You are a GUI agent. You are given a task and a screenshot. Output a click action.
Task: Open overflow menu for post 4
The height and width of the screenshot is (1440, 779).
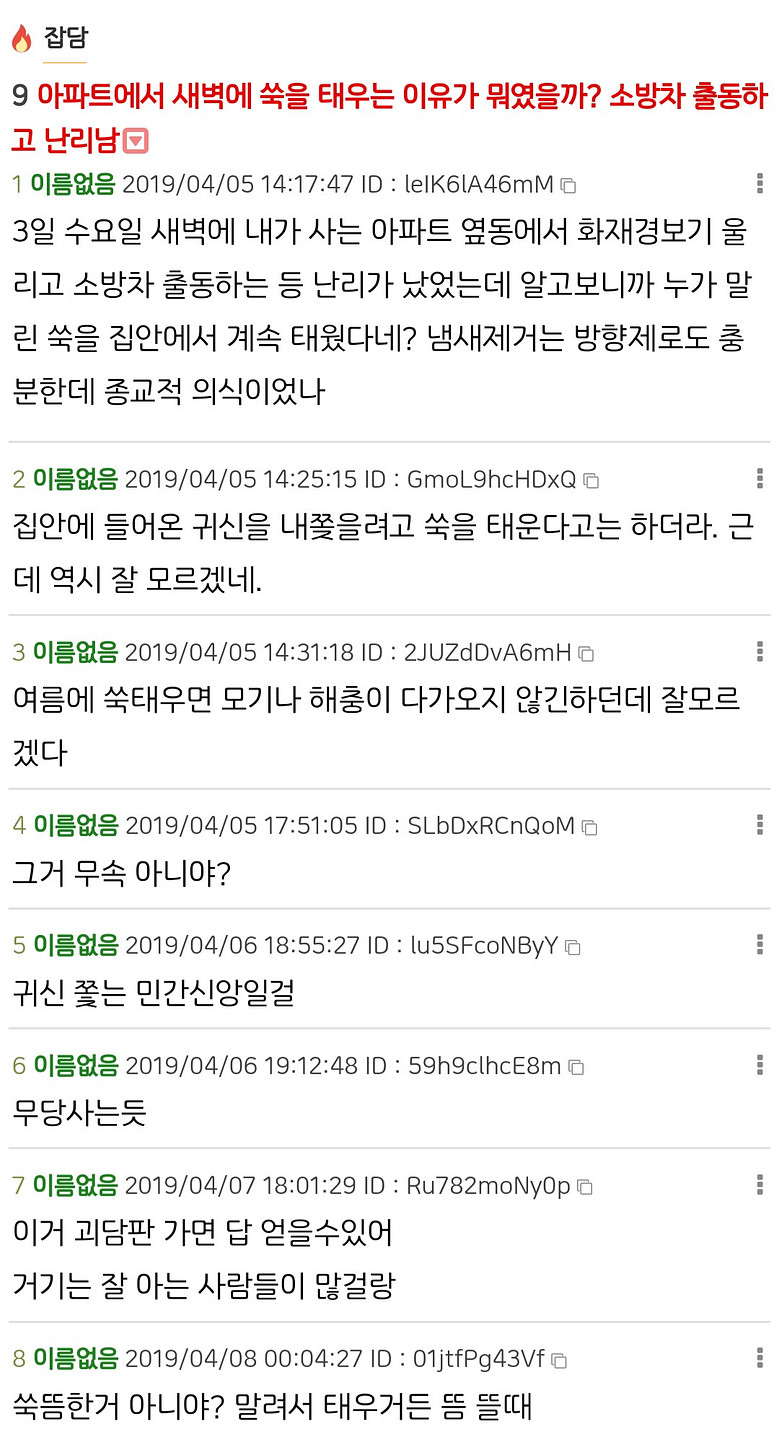(760, 825)
